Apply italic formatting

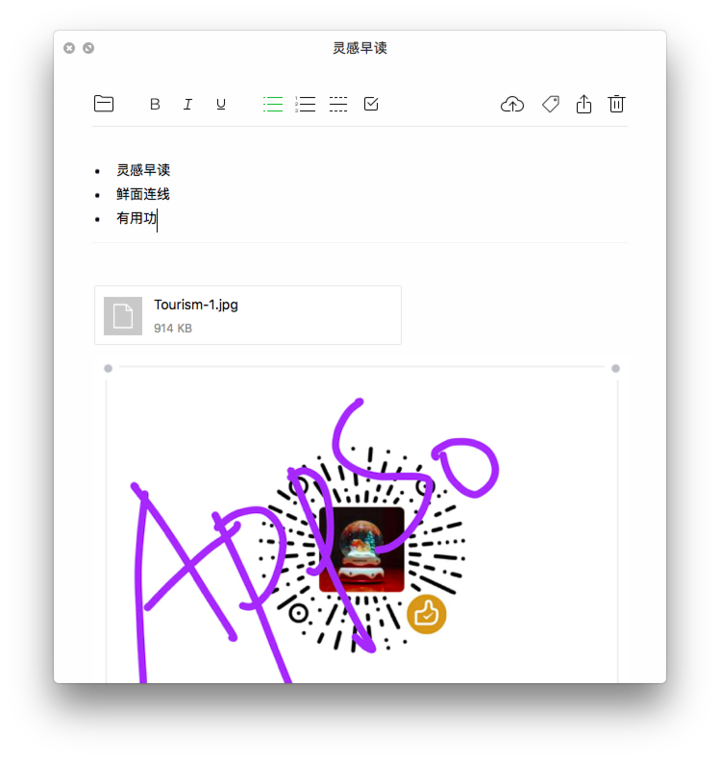[x=187, y=104]
